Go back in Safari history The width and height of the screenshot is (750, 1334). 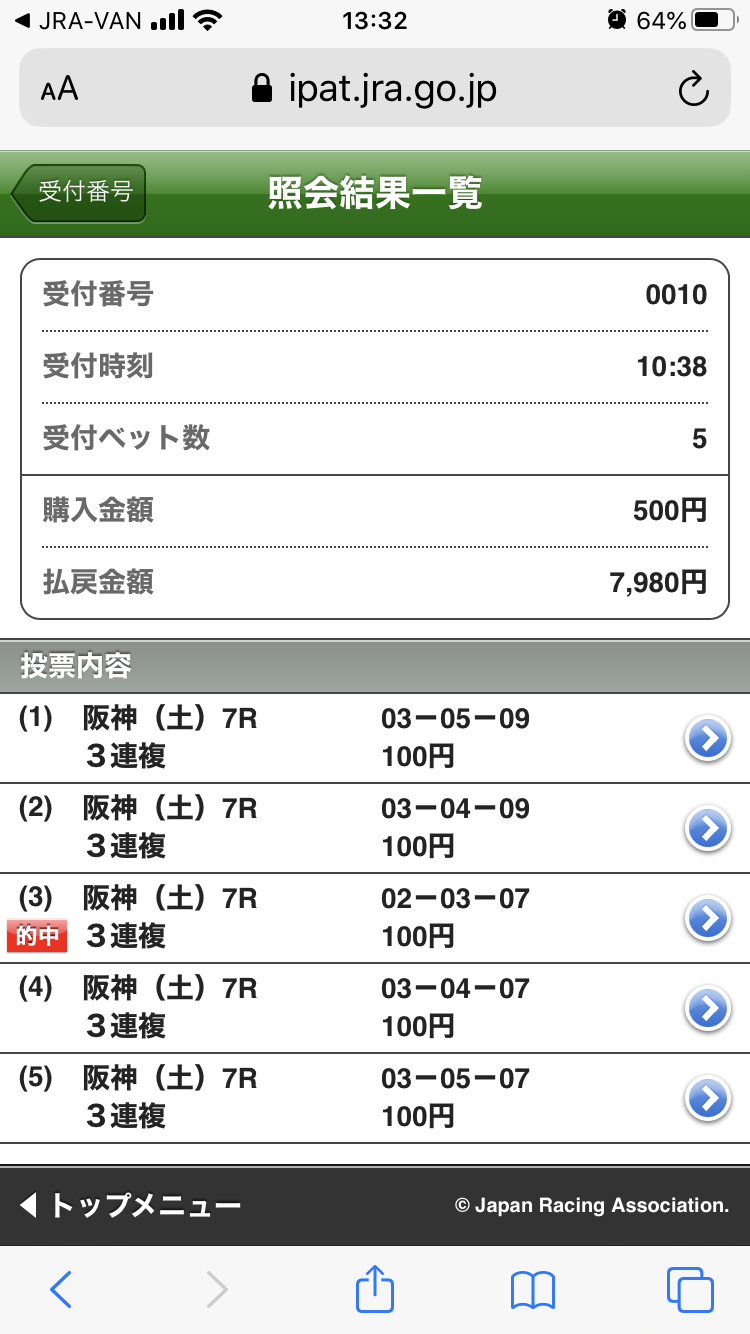[61, 1289]
